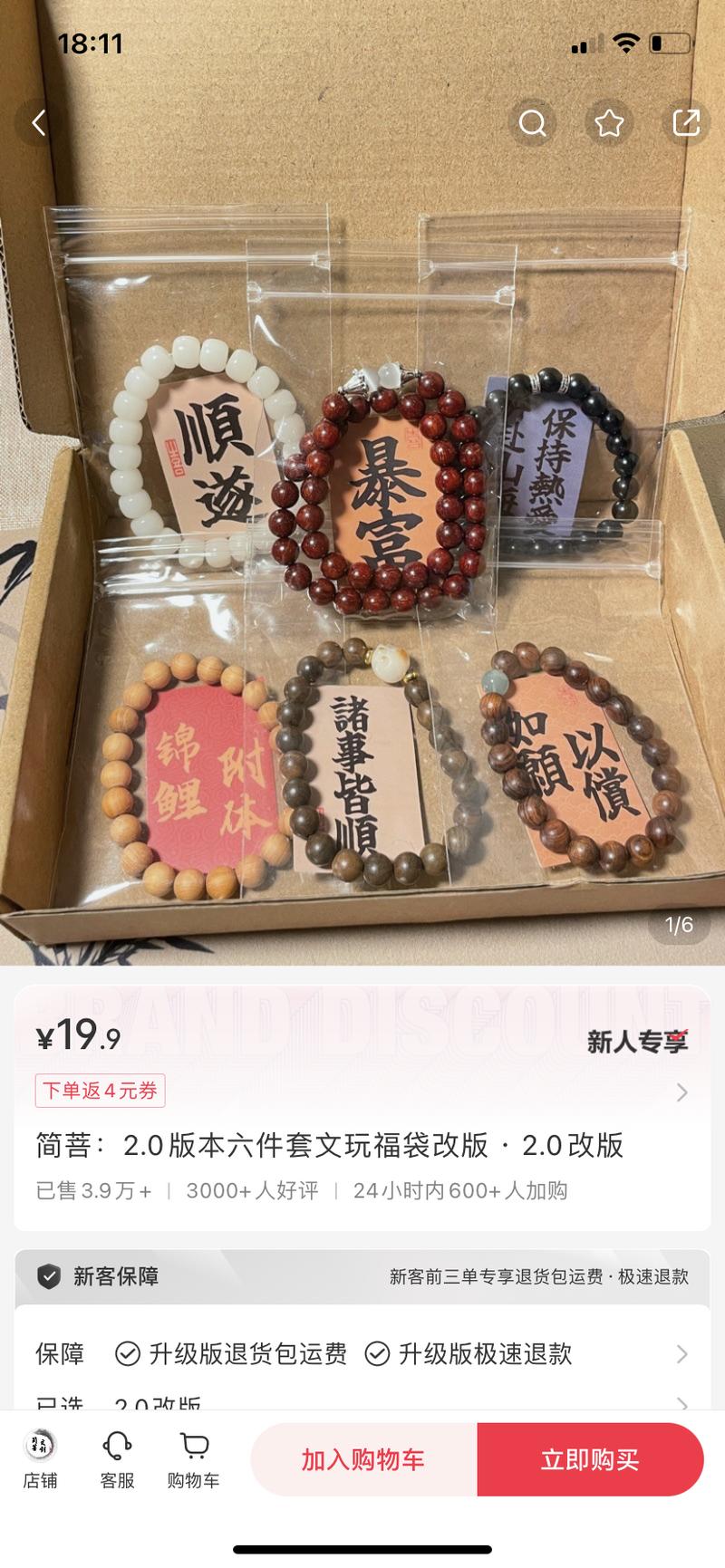This screenshot has width=725, height=1568.
Task: Open 新客保障 new customer protection details
Action: coord(362,1276)
